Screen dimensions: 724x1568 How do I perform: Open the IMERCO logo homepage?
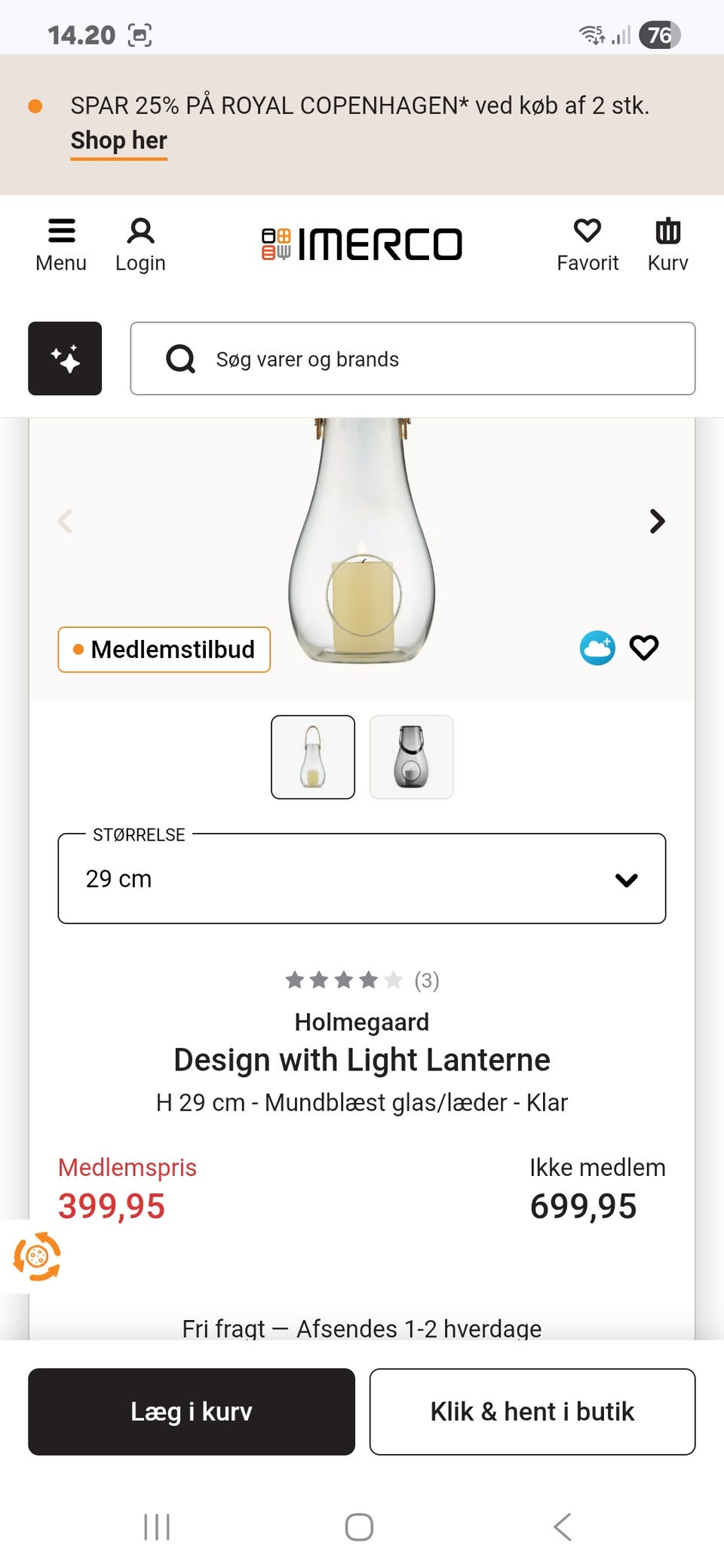pyautogui.click(x=363, y=243)
